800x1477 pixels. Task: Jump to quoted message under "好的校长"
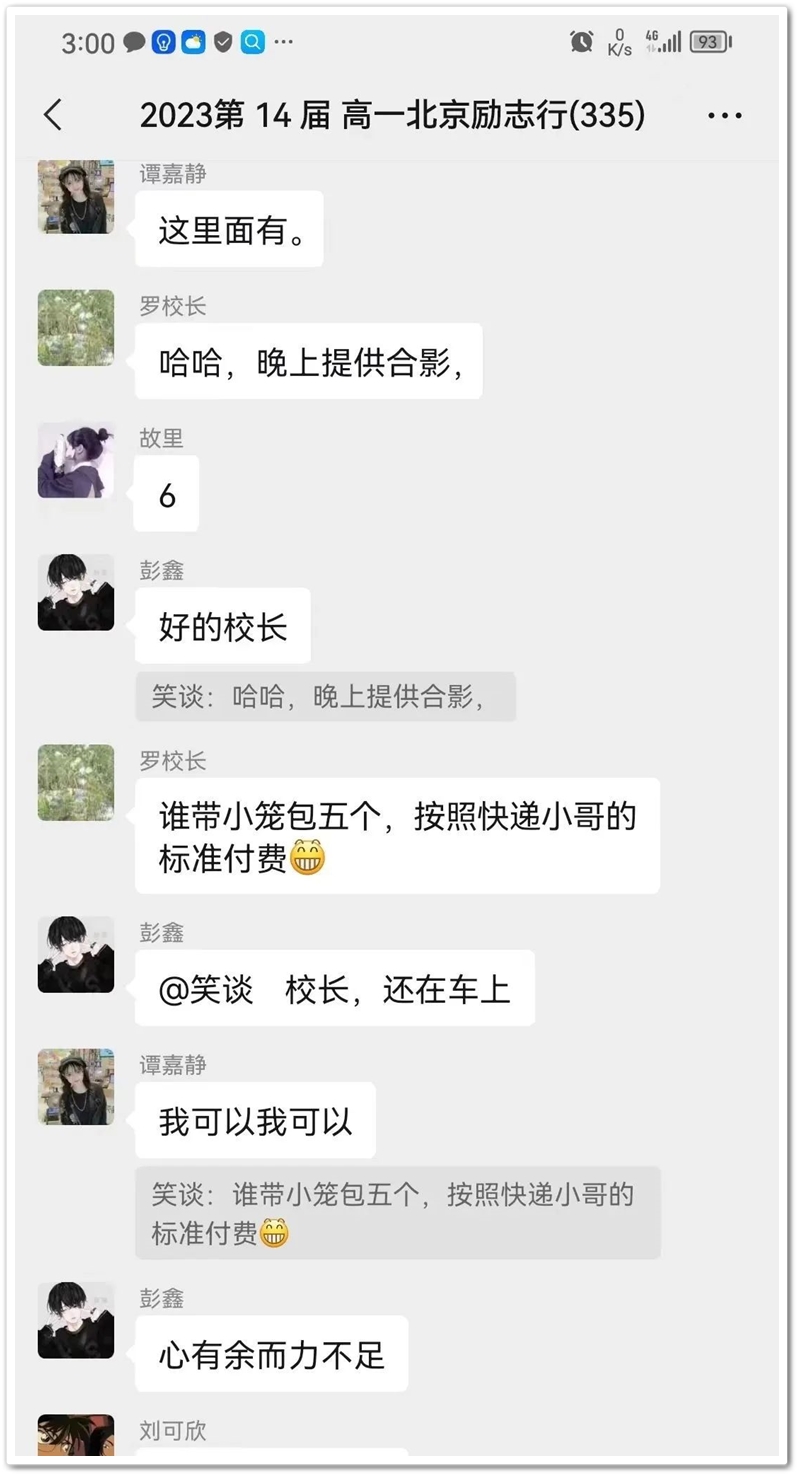click(325, 697)
